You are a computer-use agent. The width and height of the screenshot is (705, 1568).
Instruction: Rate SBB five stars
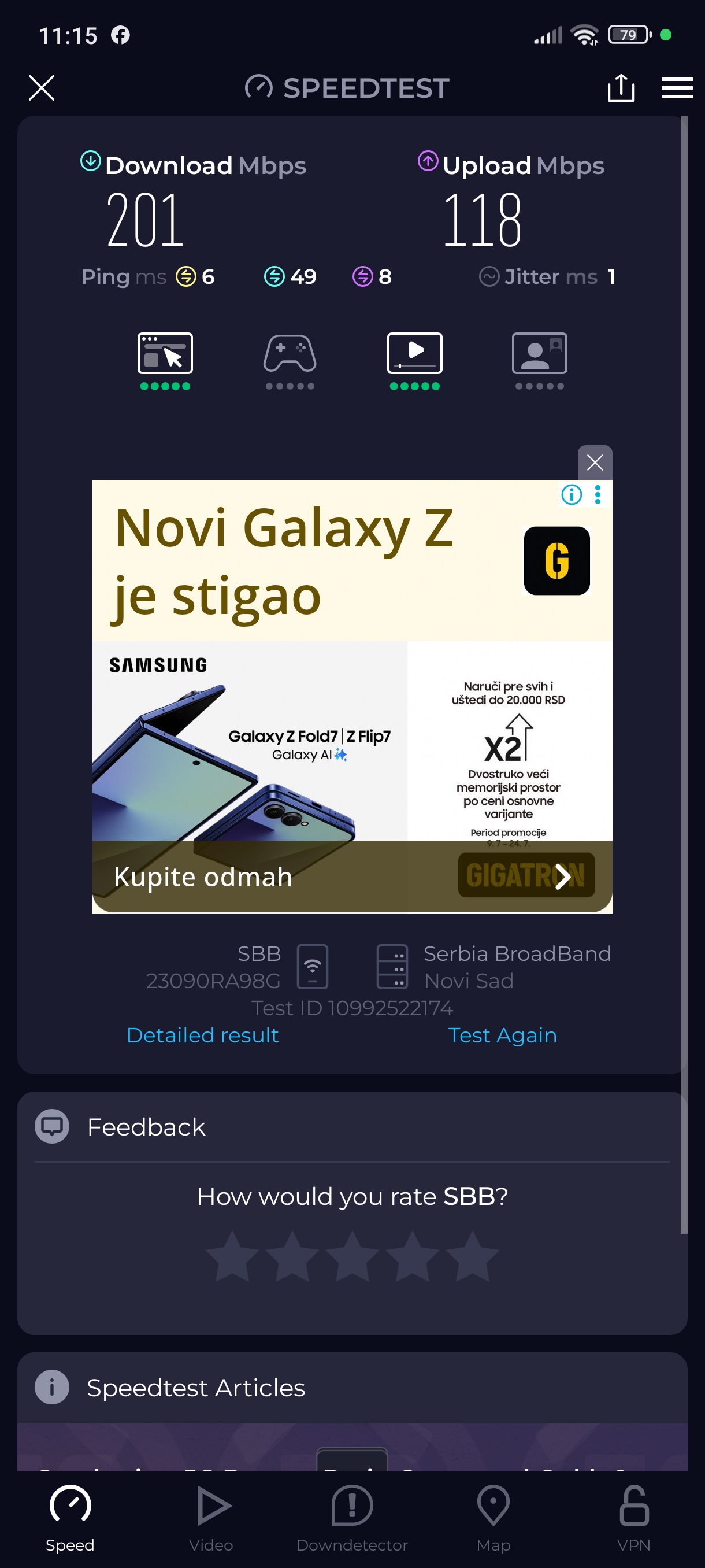coord(472,1256)
